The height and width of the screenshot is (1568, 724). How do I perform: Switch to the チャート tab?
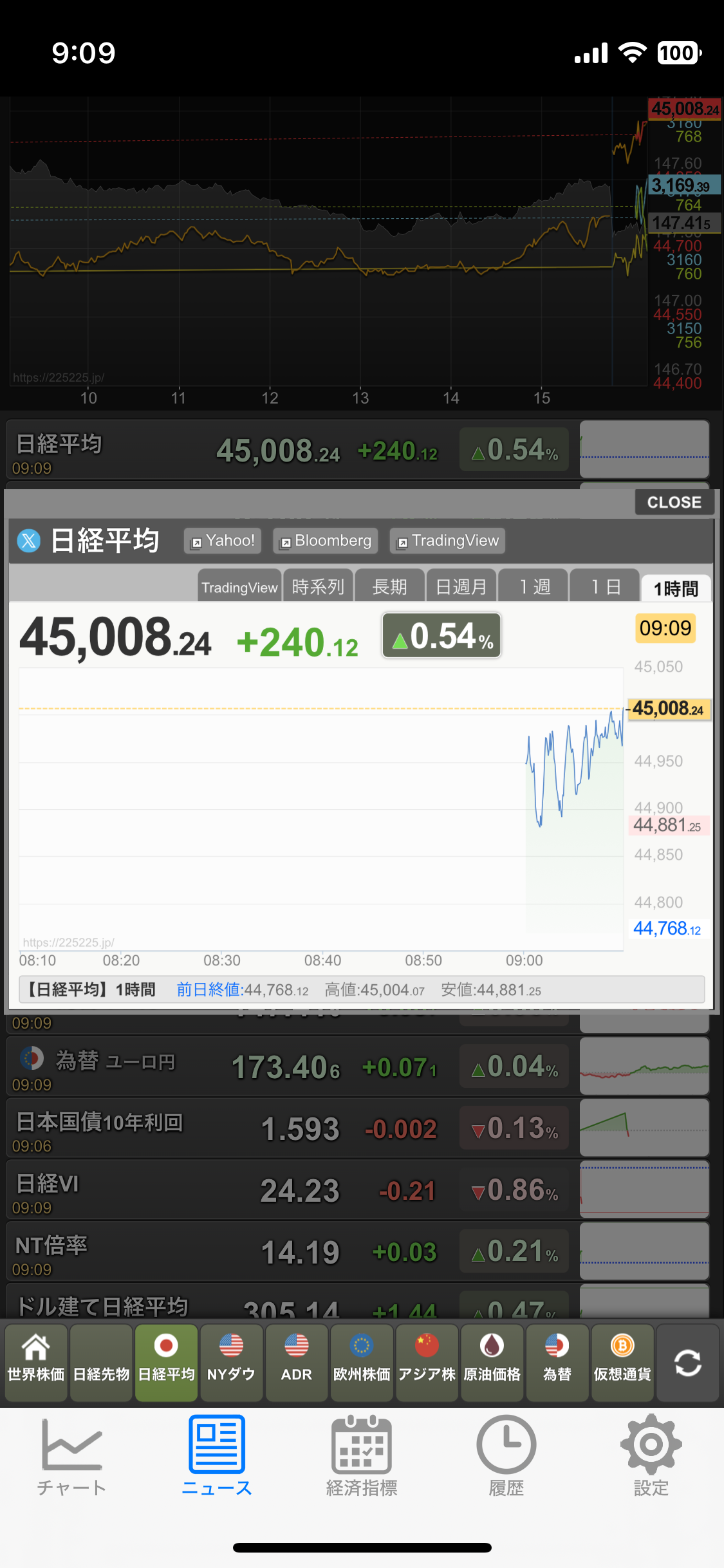71,1457
